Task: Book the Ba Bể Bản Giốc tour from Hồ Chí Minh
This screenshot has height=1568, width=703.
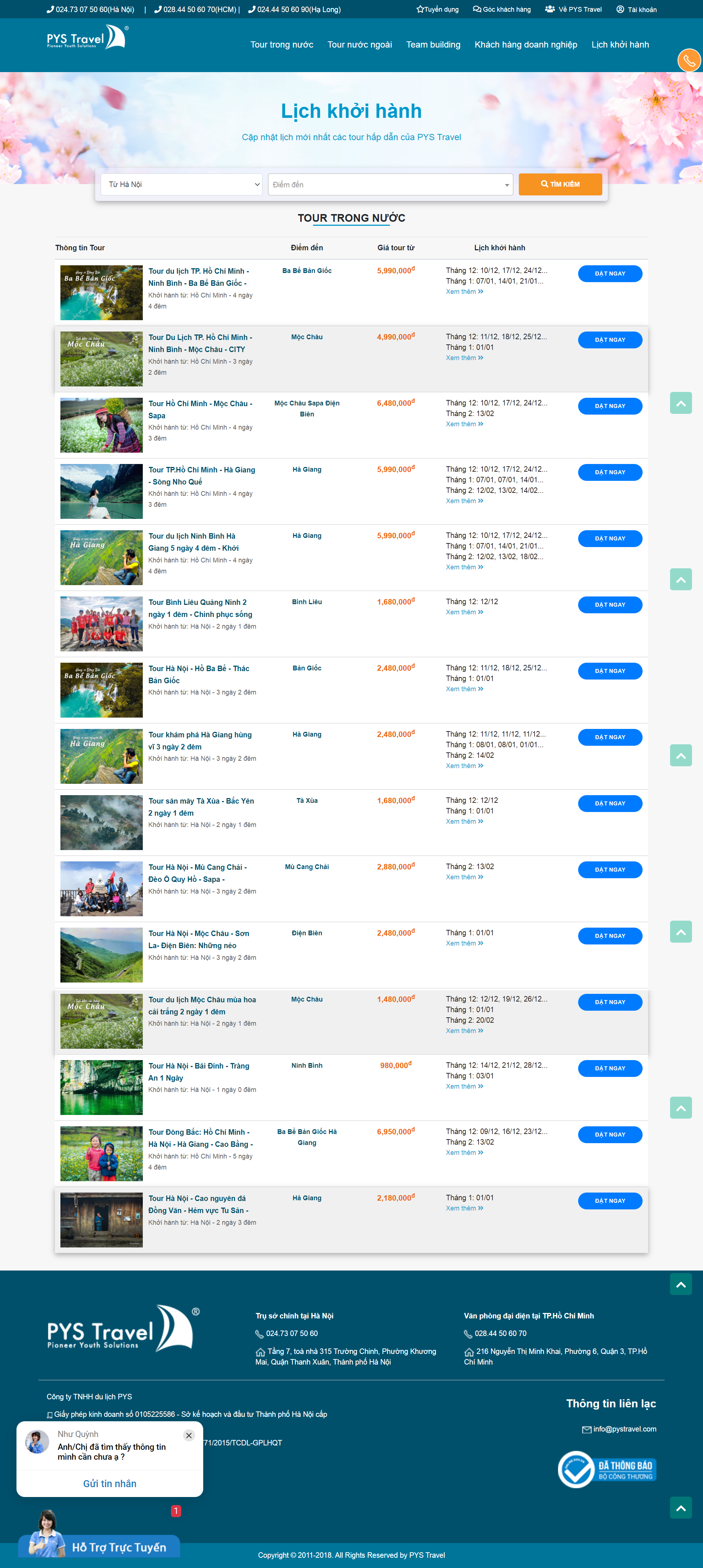Action: point(610,274)
